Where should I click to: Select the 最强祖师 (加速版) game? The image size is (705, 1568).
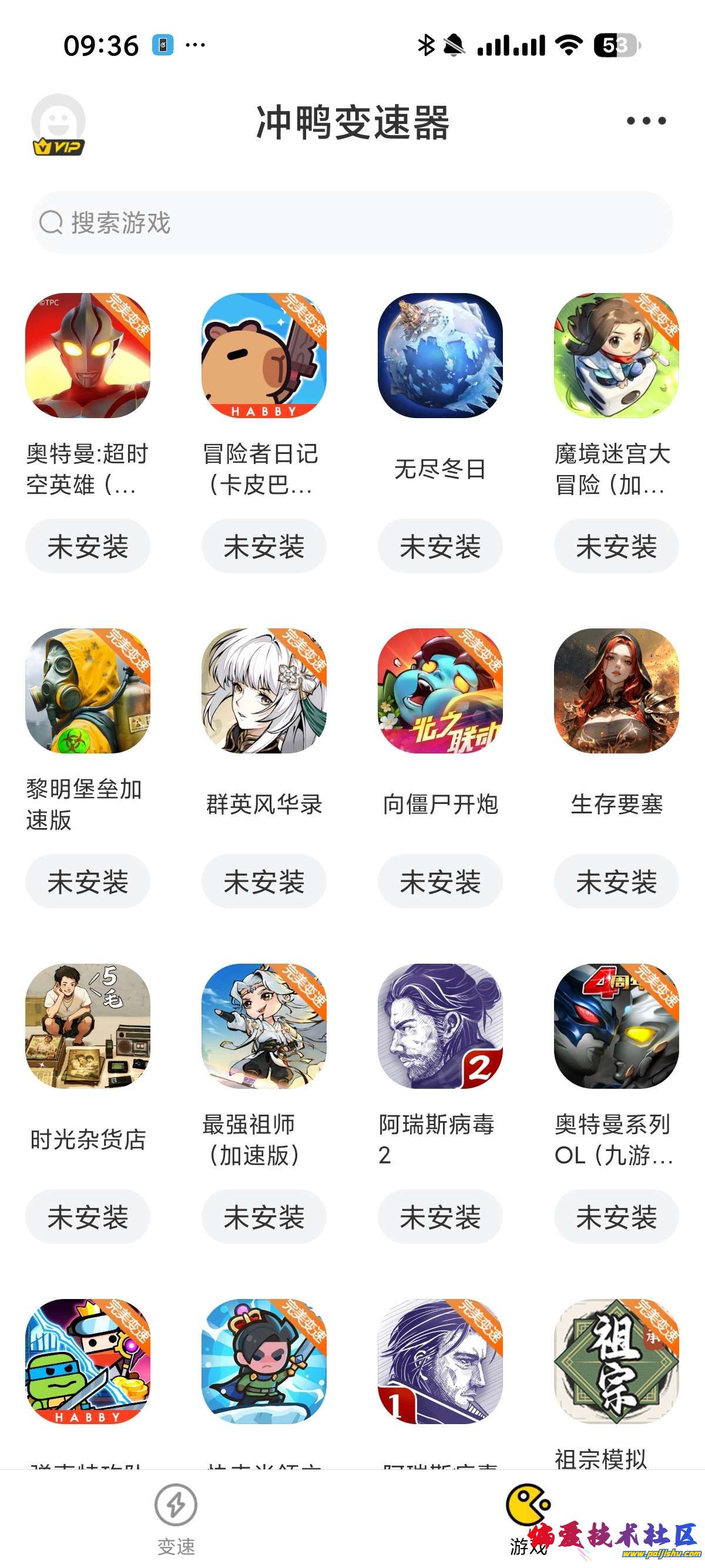(x=264, y=1027)
